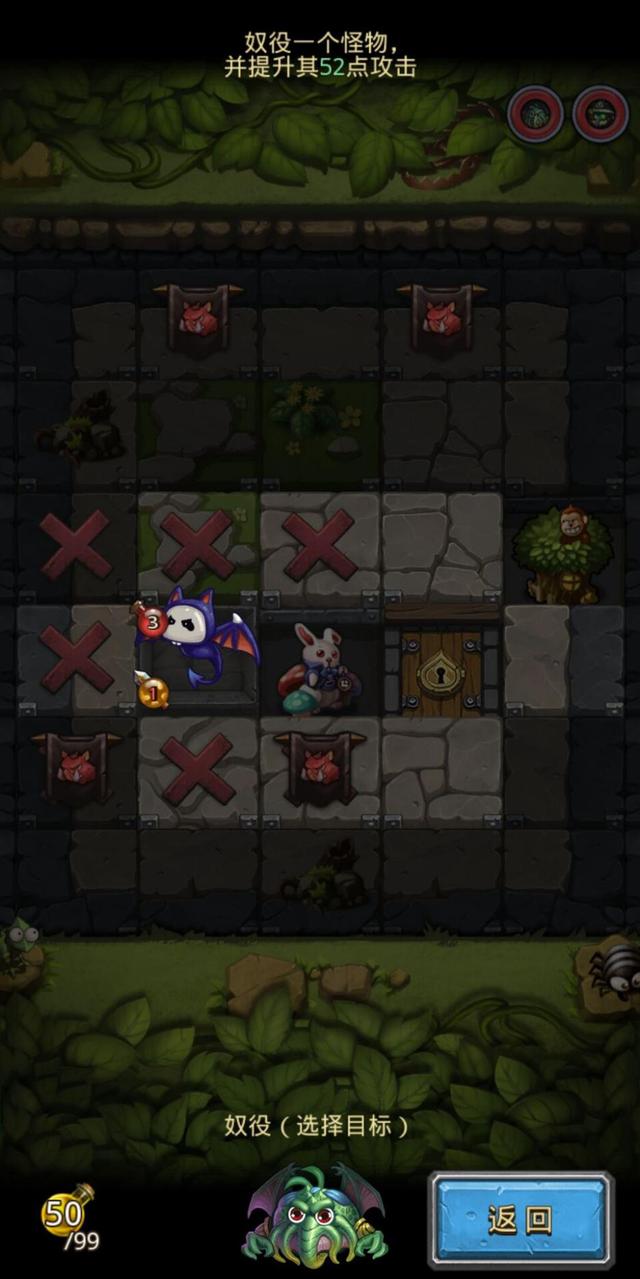This screenshot has height=1279, width=640.
Task: Tap the Cthulhu gumball character icon
Action: [x=312, y=1214]
